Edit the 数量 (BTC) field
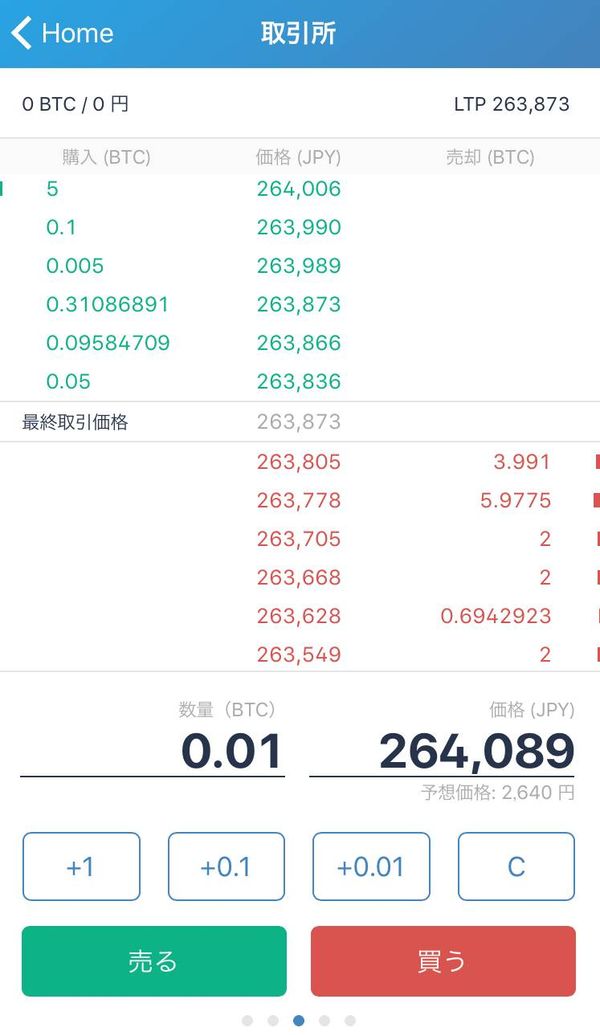Image resolution: width=600 pixels, height=1035 pixels. [152, 751]
